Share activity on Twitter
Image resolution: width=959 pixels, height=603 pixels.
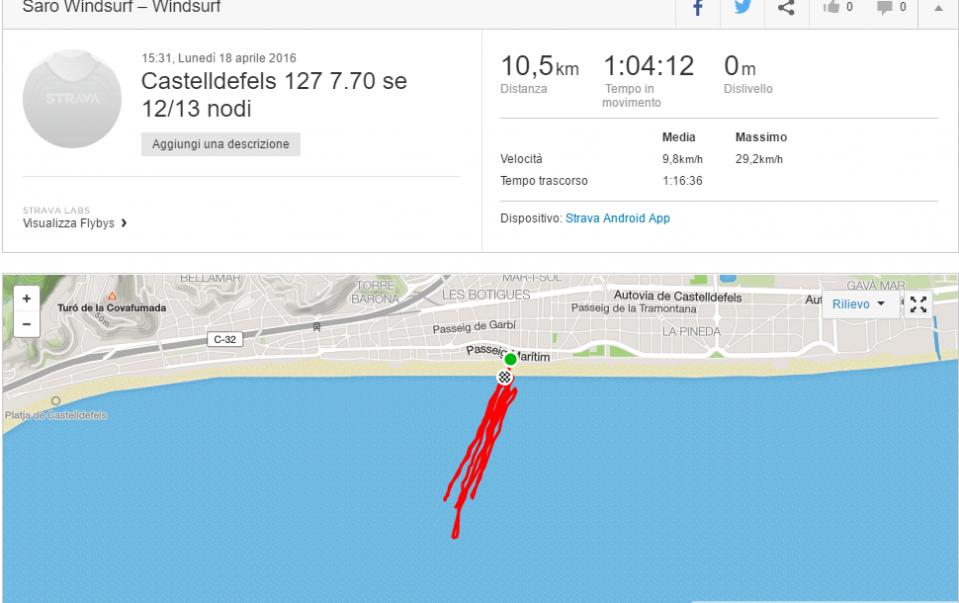tap(742, 9)
